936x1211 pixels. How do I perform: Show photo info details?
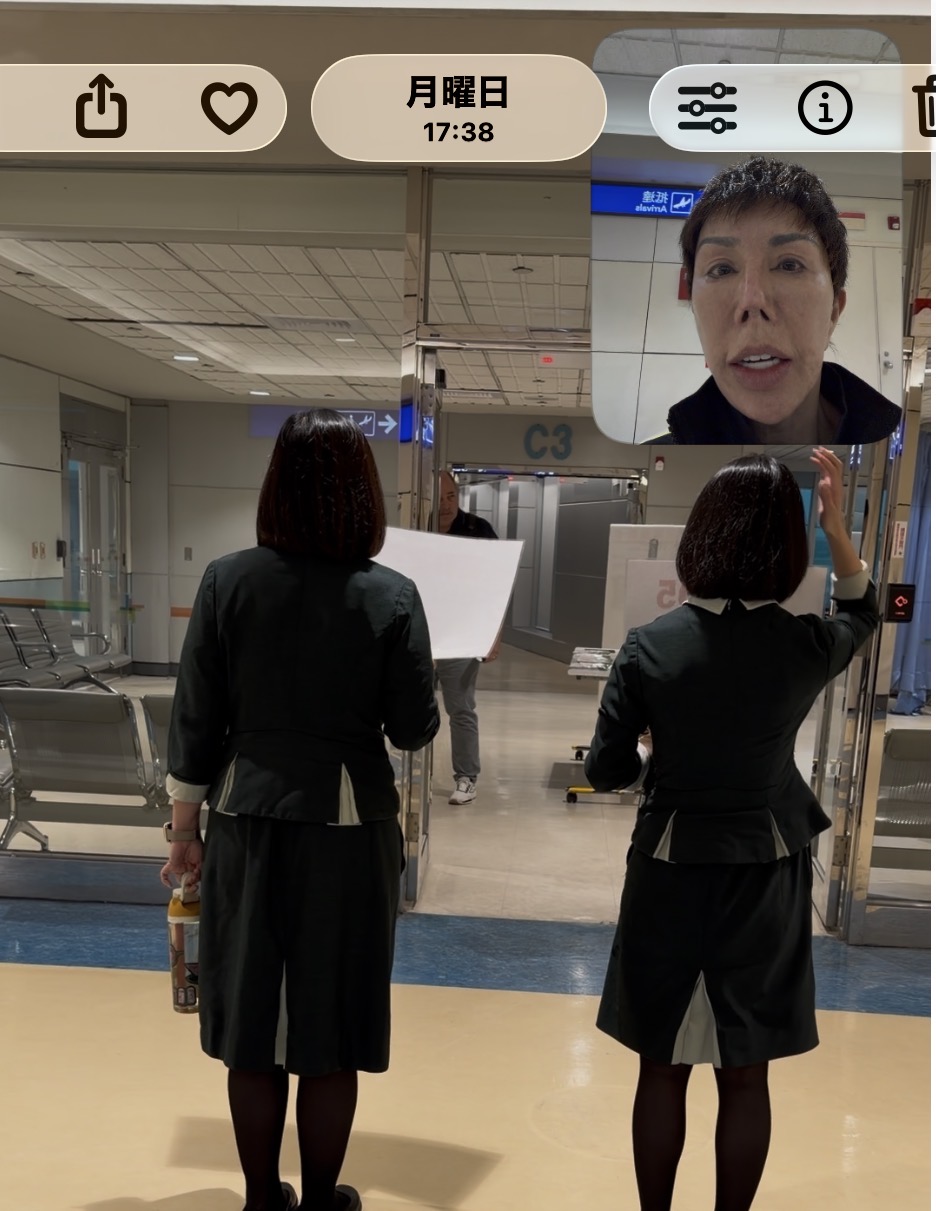[825, 108]
